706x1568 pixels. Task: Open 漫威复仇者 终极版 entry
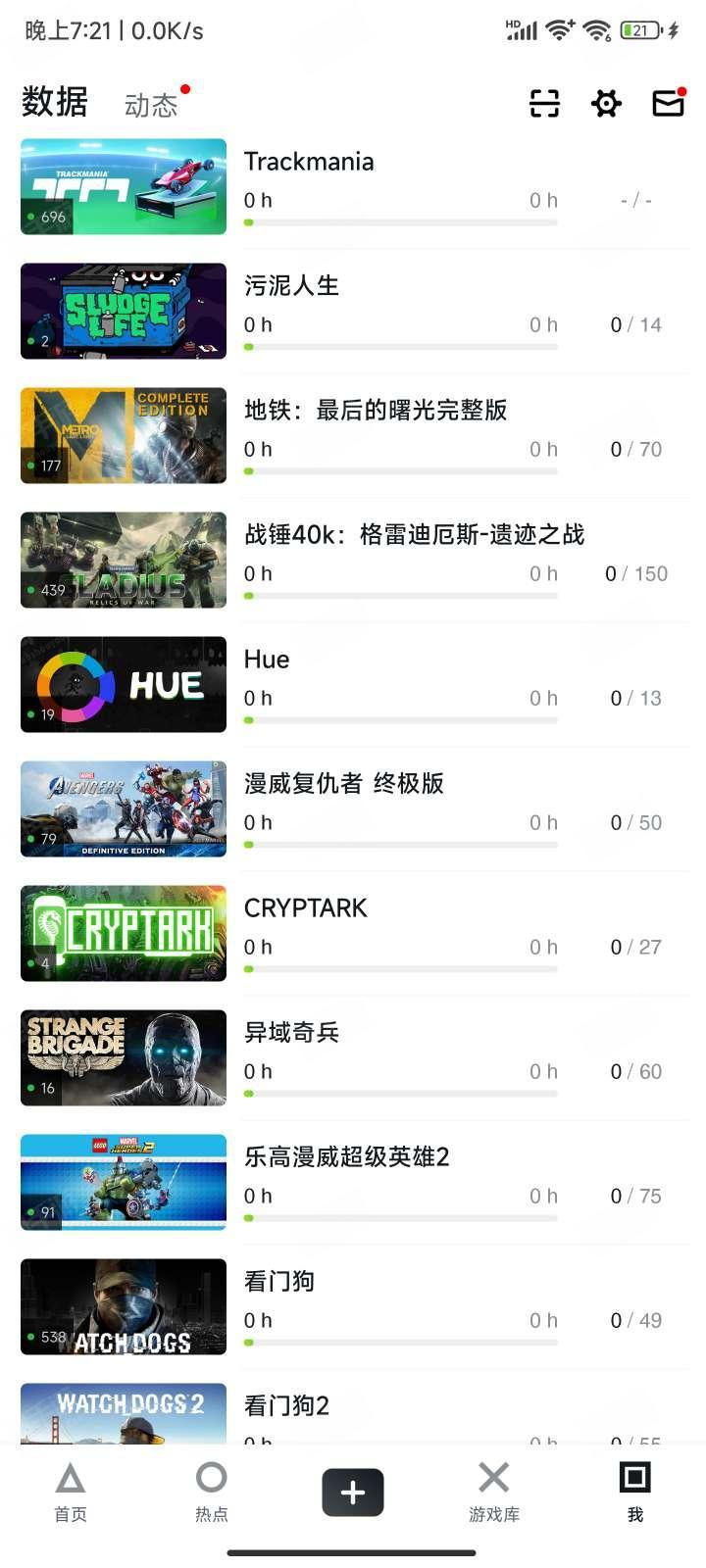point(343,784)
